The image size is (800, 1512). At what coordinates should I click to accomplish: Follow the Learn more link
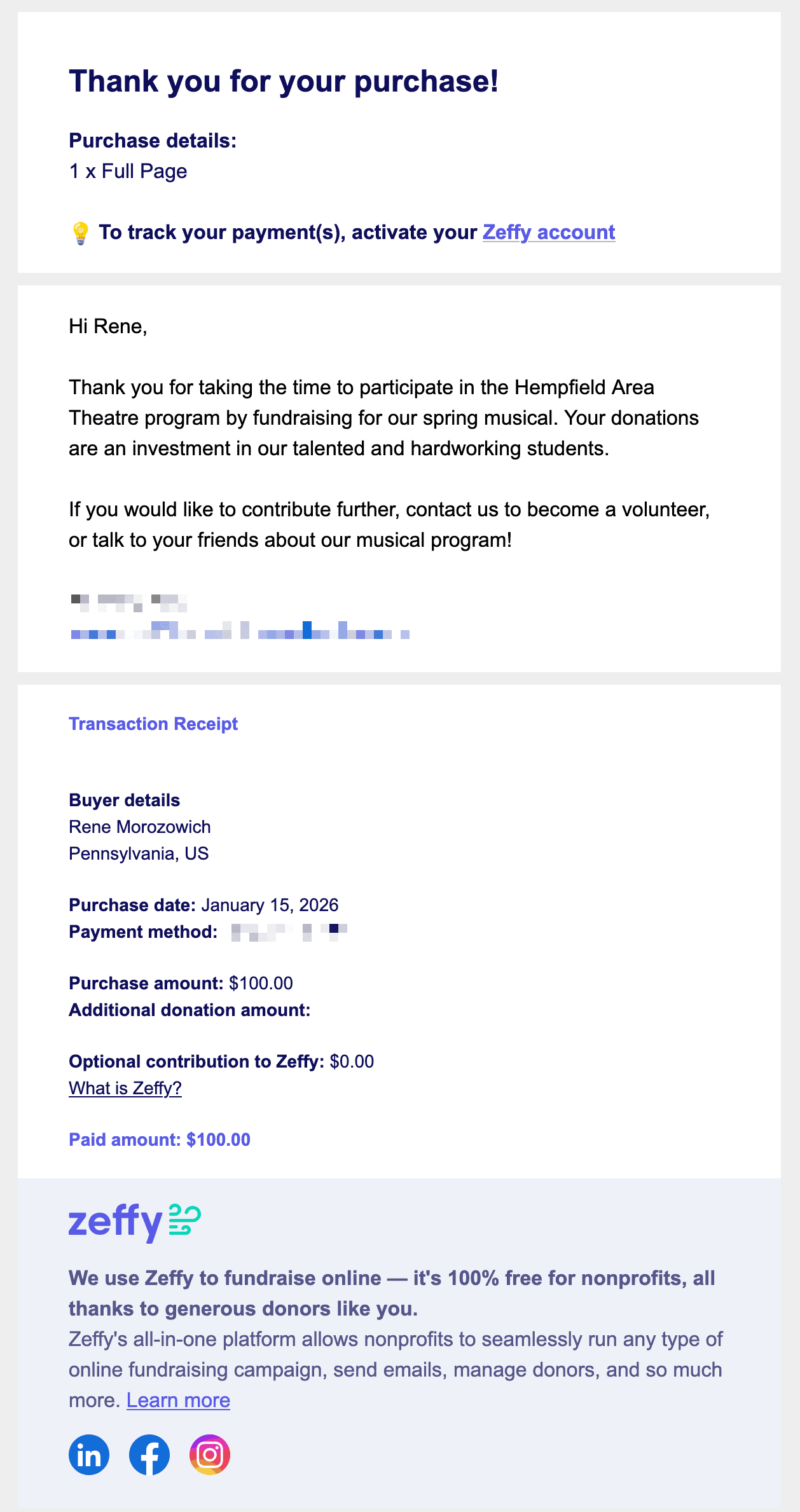point(178,1400)
